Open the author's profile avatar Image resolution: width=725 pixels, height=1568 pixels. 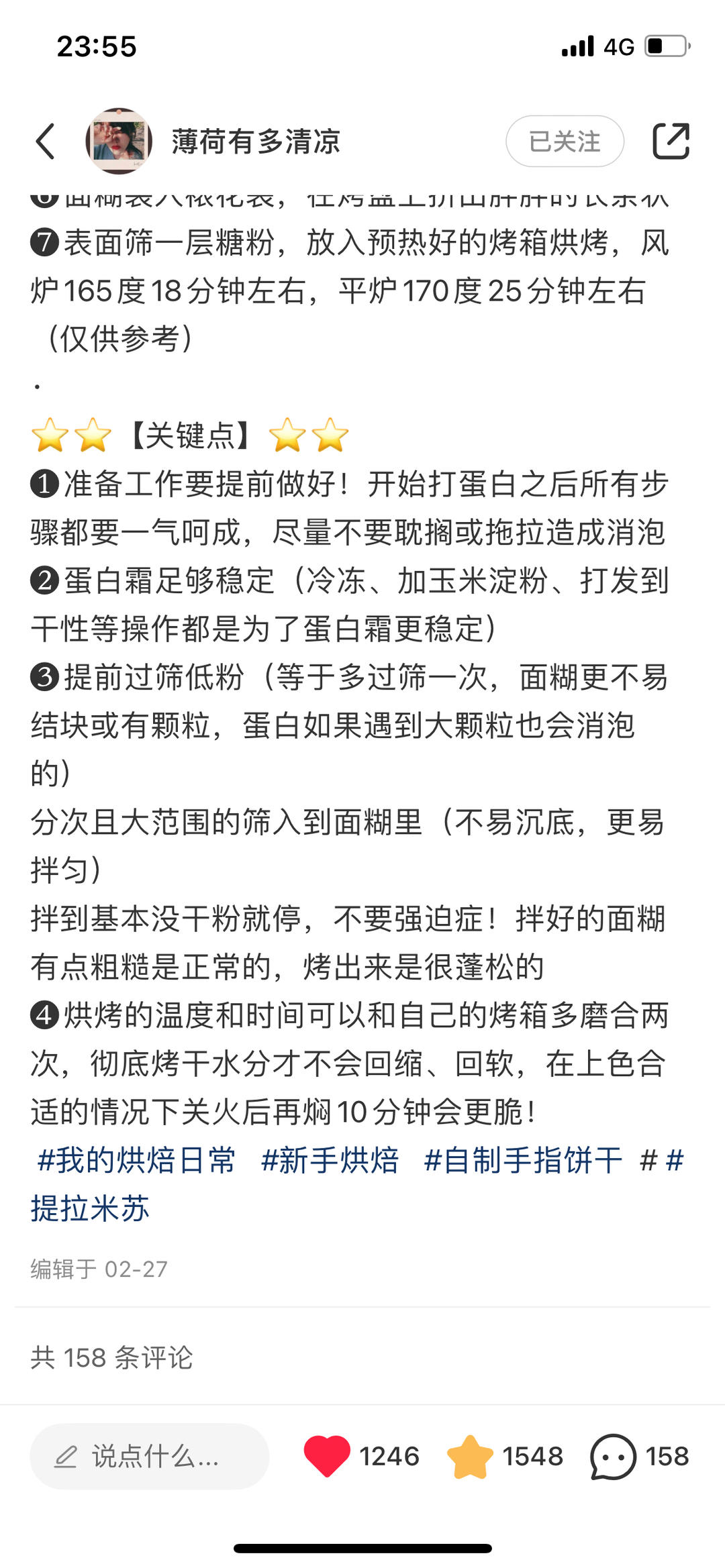click(x=119, y=140)
